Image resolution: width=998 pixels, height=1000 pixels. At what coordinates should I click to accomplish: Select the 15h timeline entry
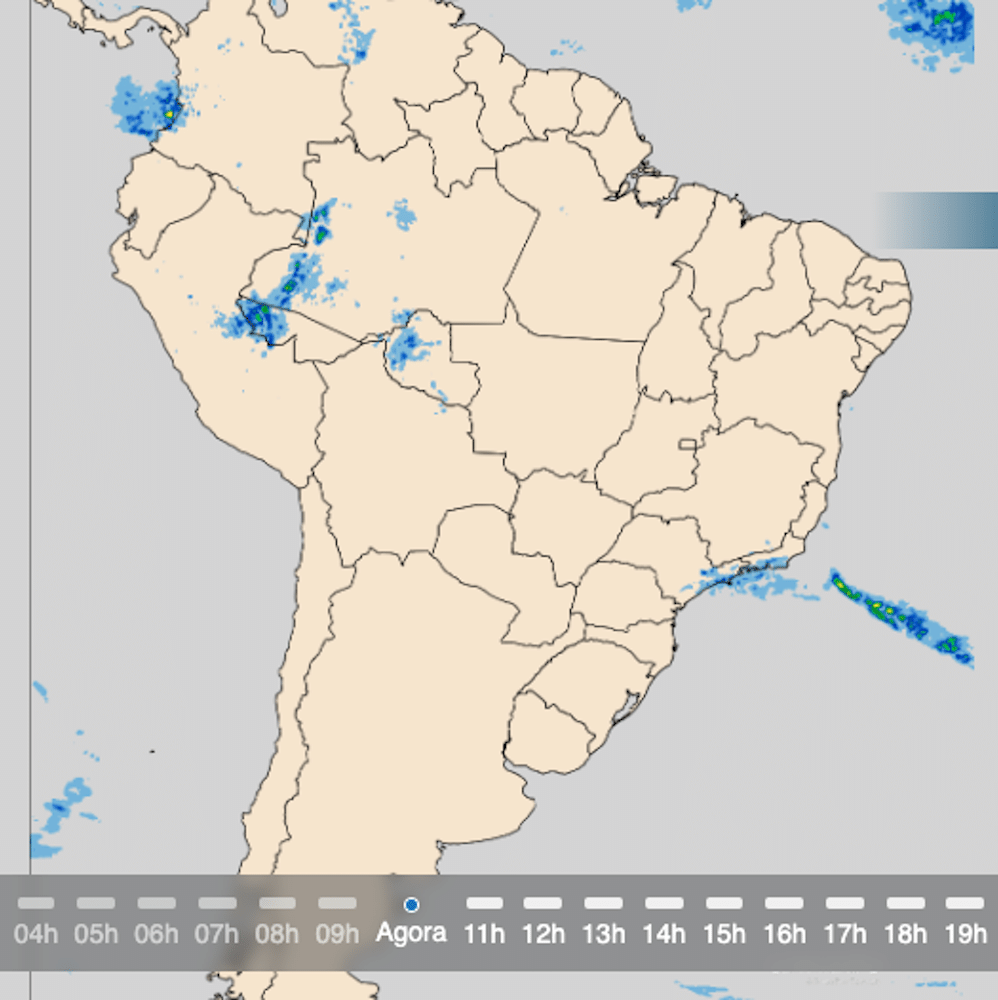[724, 933]
